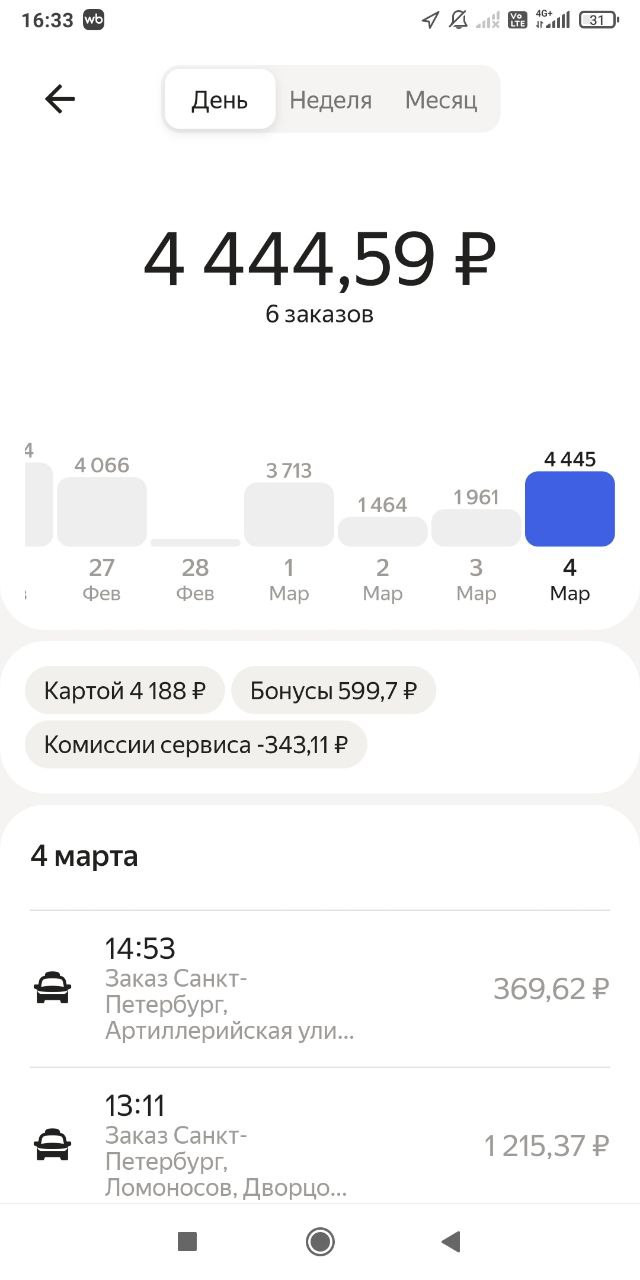The width and height of the screenshot is (640, 1280).
Task: Select the День tab
Action: 220,100
